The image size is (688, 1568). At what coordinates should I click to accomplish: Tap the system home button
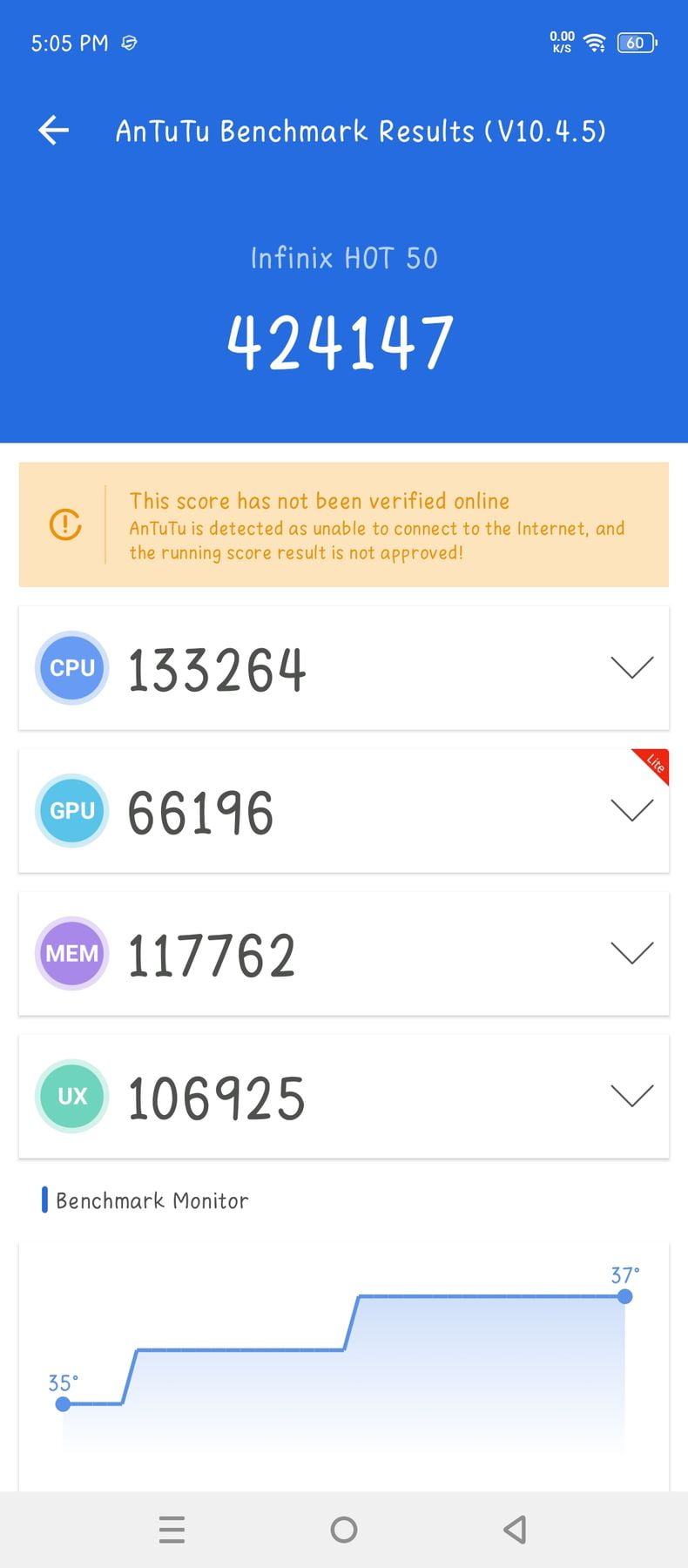click(344, 1530)
